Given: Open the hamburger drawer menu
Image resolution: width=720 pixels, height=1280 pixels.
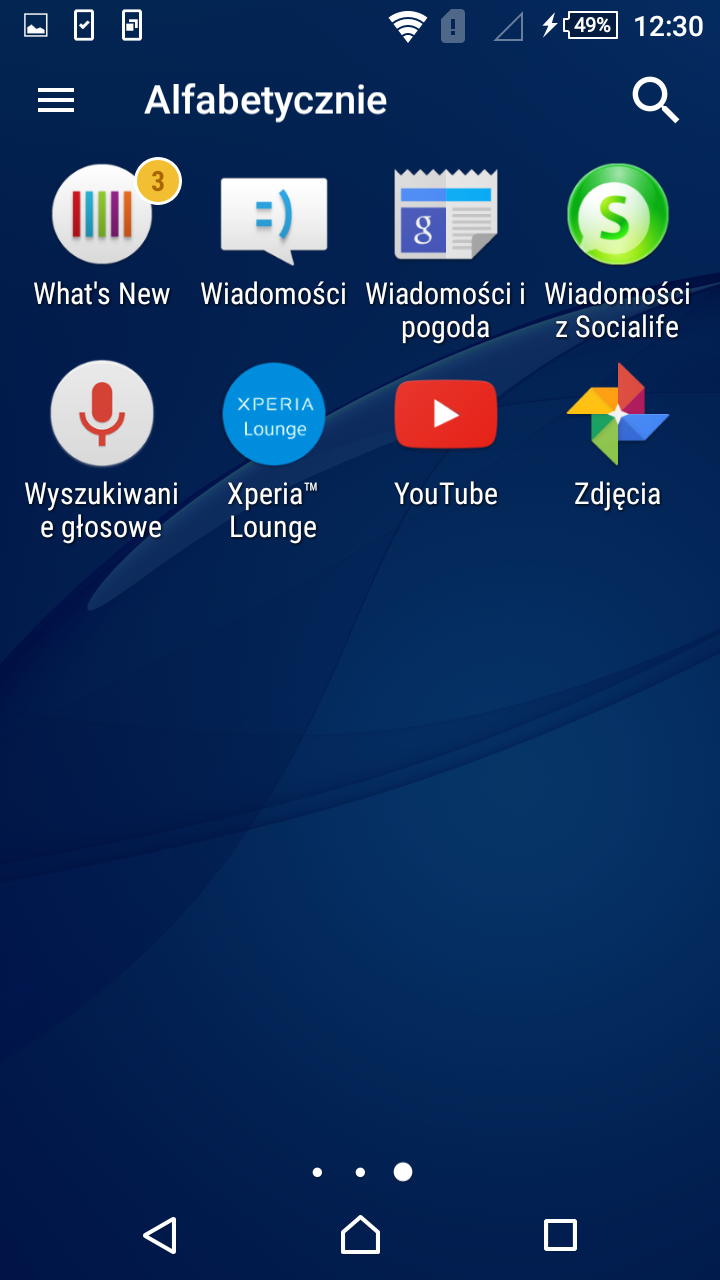Looking at the screenshot, I should [56, 100].
